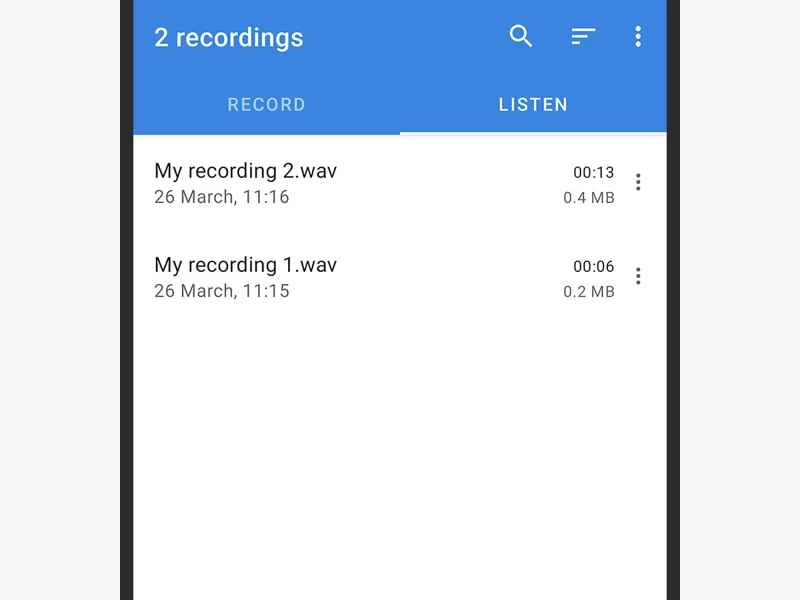The width and height of the screenshot is (800, 600).
Task: Select the Listen tab
Action: click(533, 104)
